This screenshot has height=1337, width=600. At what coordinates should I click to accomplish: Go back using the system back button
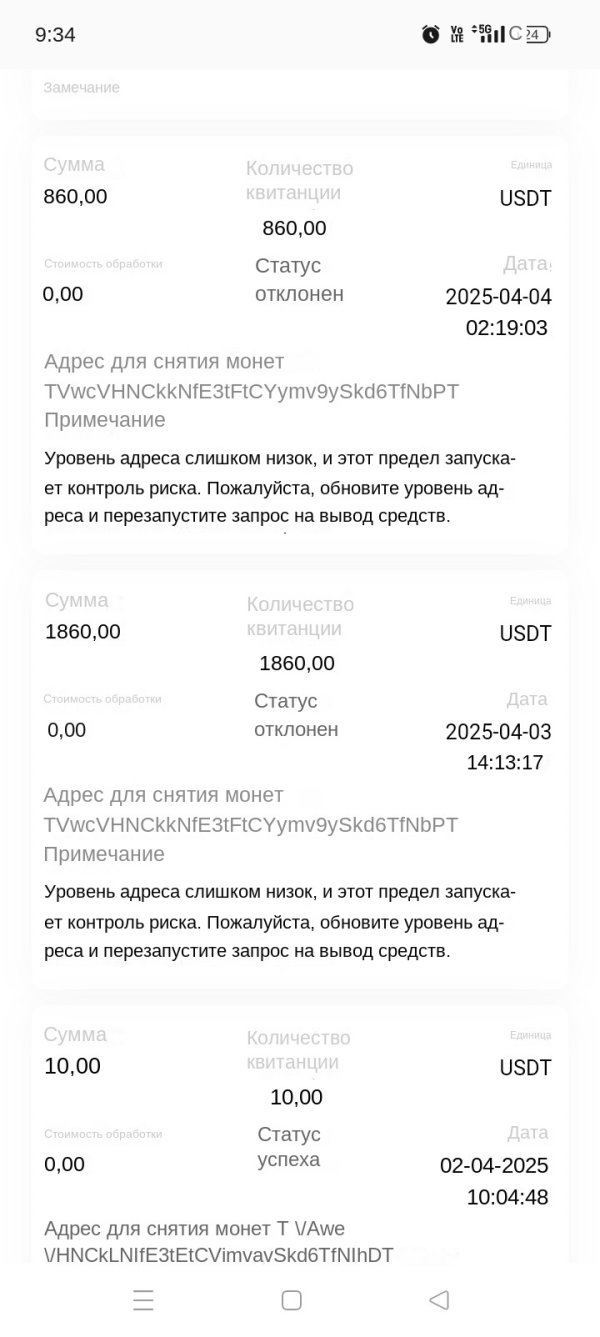(x=438, y=1300)
